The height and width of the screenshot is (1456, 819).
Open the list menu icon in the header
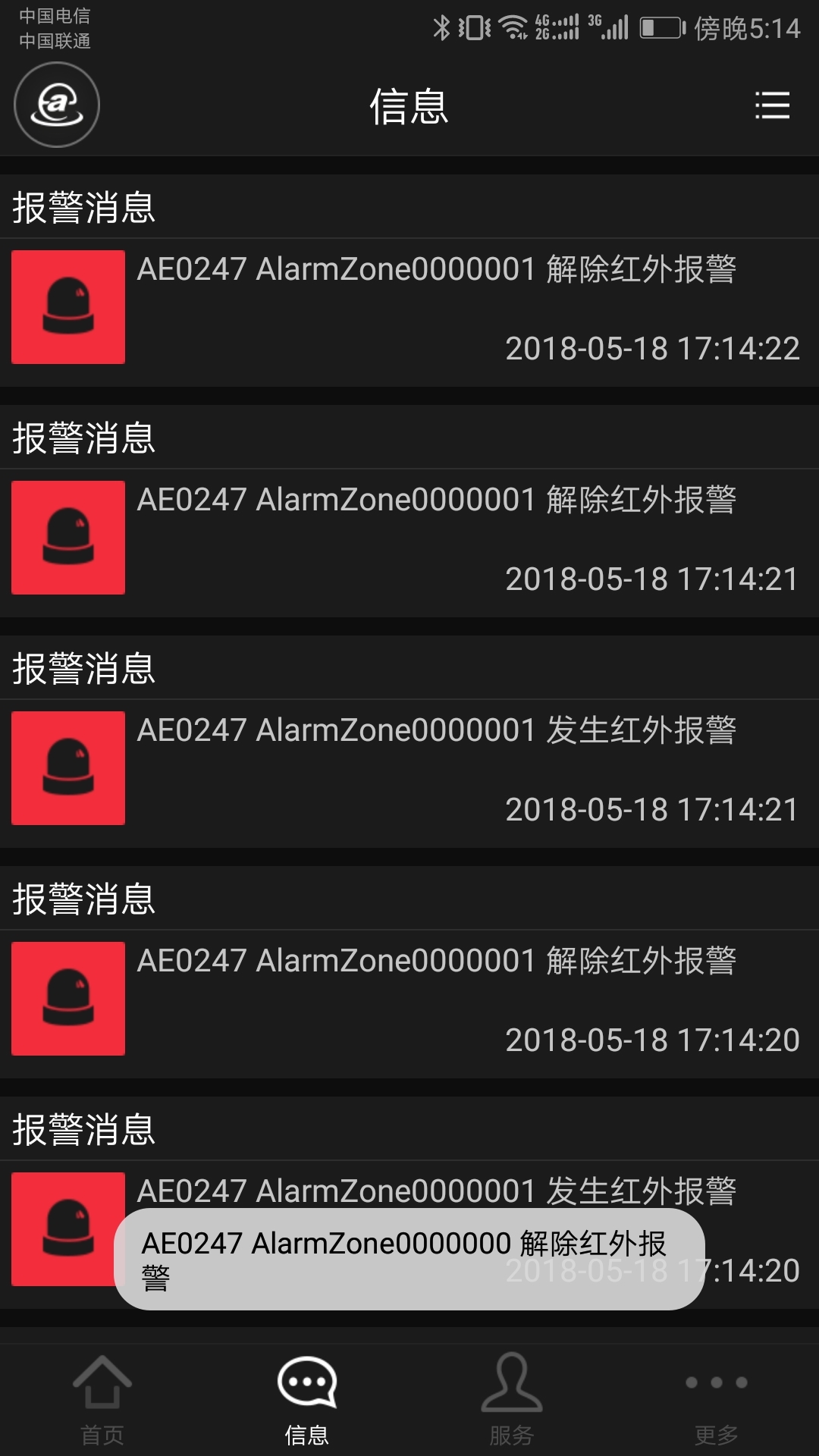coord(772,105)
